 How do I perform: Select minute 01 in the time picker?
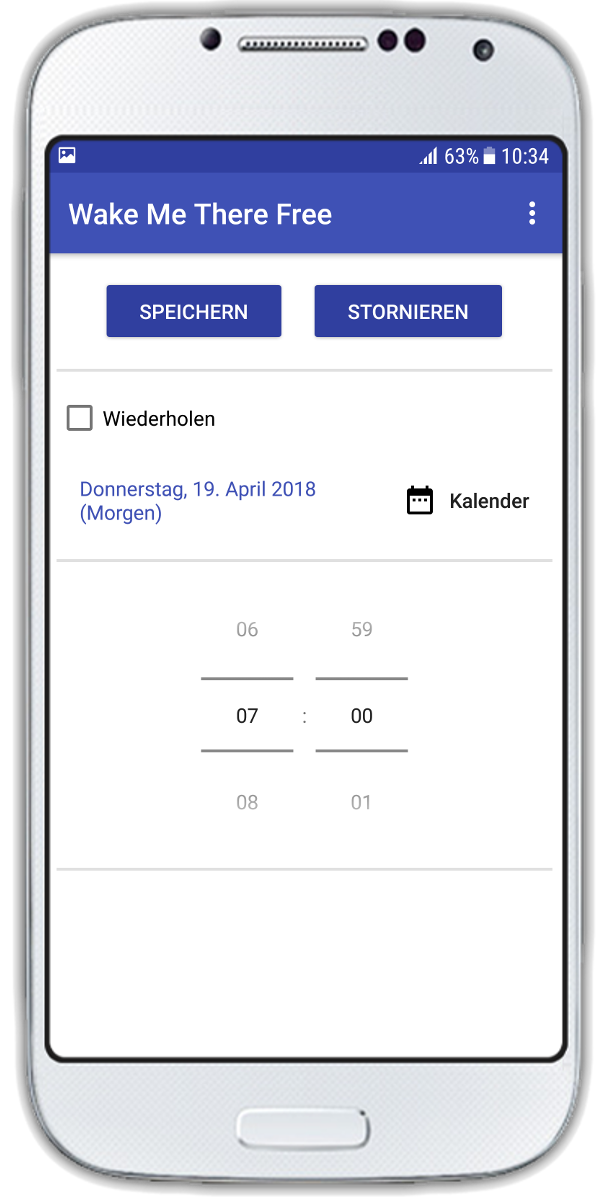[362, 802]
